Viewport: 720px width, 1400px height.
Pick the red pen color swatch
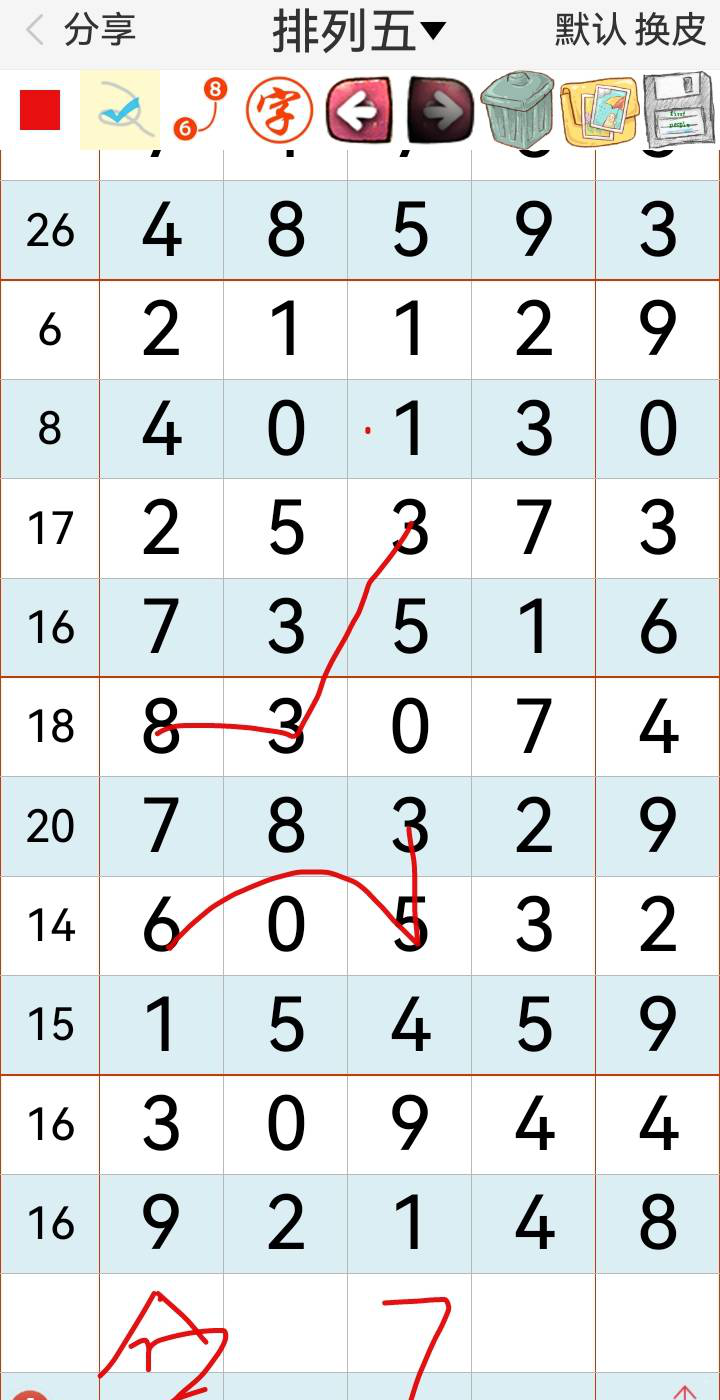click(x=40, y=110)
